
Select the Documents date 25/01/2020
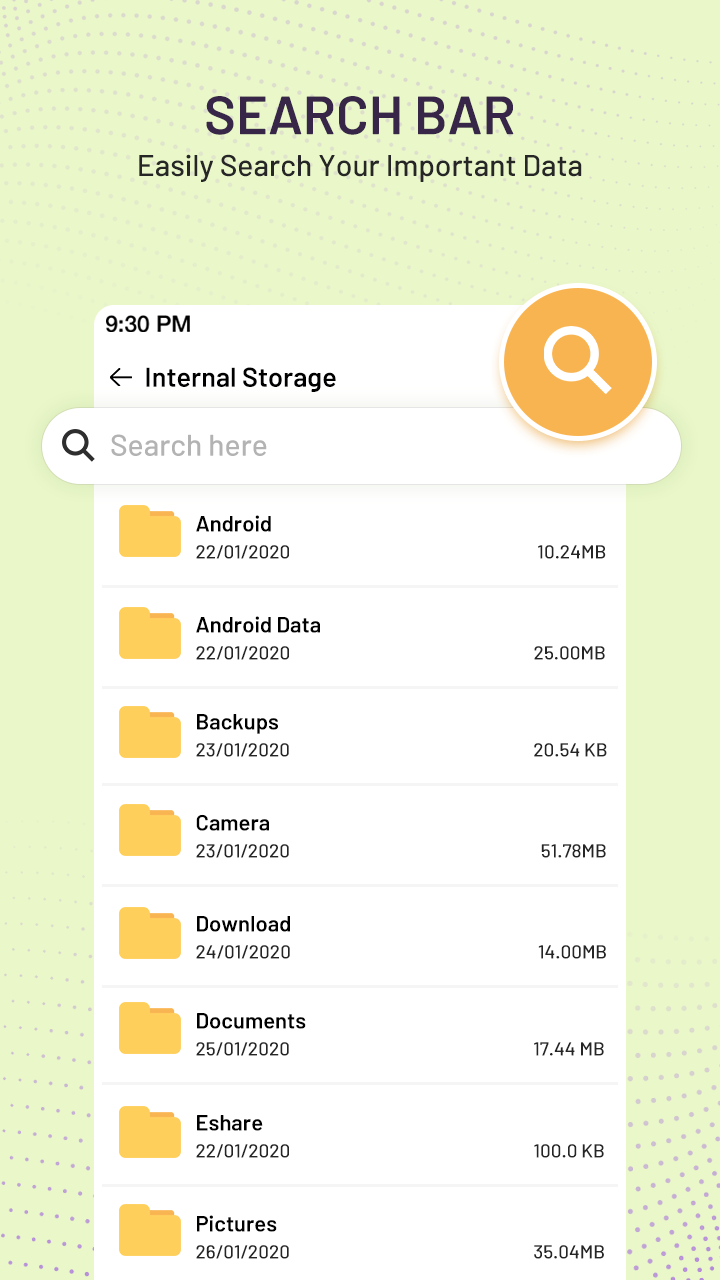pyautogui.click(x=241, y=1050)
